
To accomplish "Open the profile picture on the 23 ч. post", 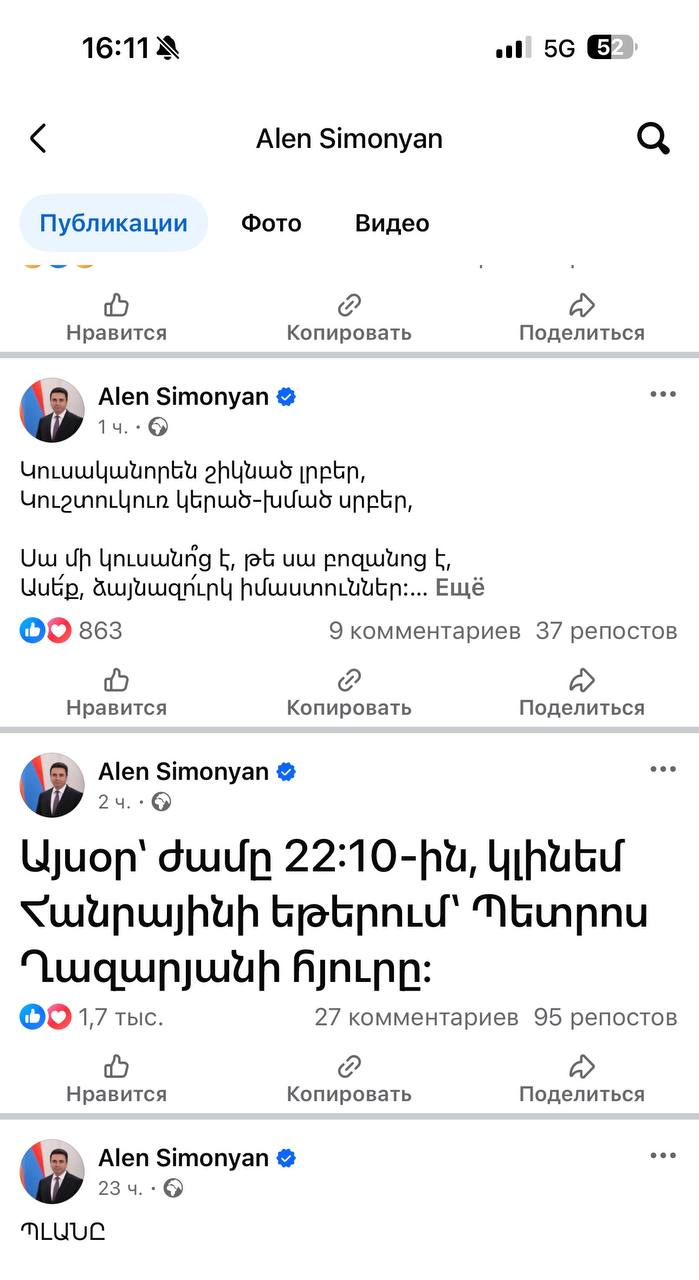I will [x=52, y=1171].
